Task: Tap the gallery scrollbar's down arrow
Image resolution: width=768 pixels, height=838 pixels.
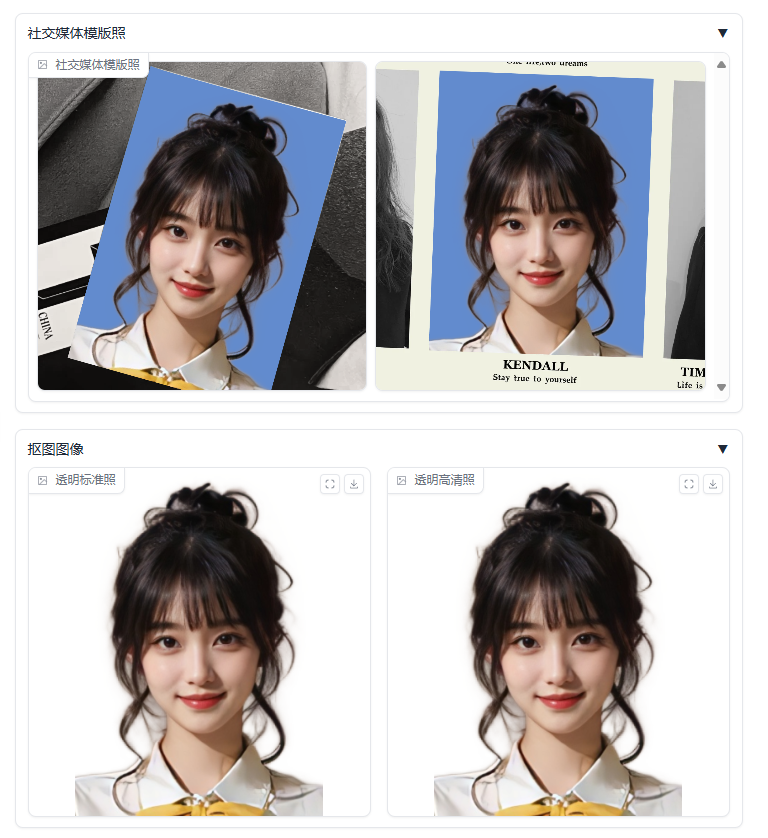Action: point(722,387)
